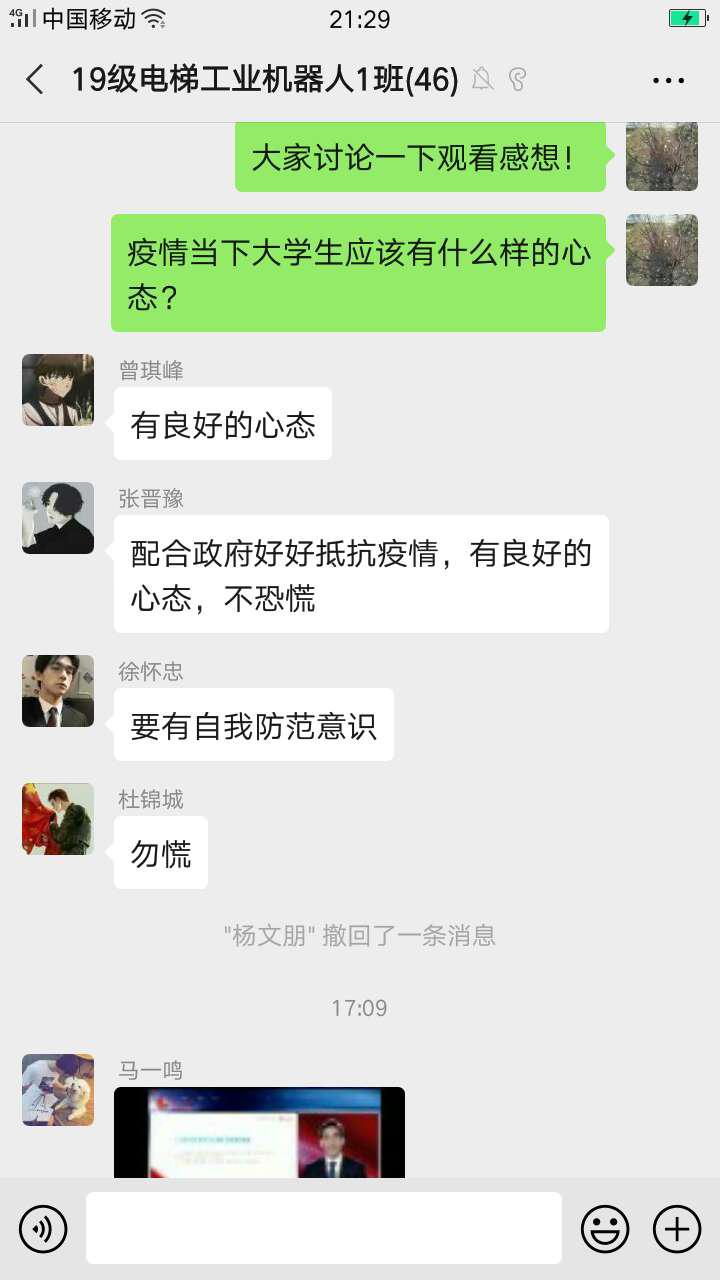The height and width of the screenshot is (1280, 720).
Task: Tap the message text field
Action: pyautogui.click(x=323, y=1228)
